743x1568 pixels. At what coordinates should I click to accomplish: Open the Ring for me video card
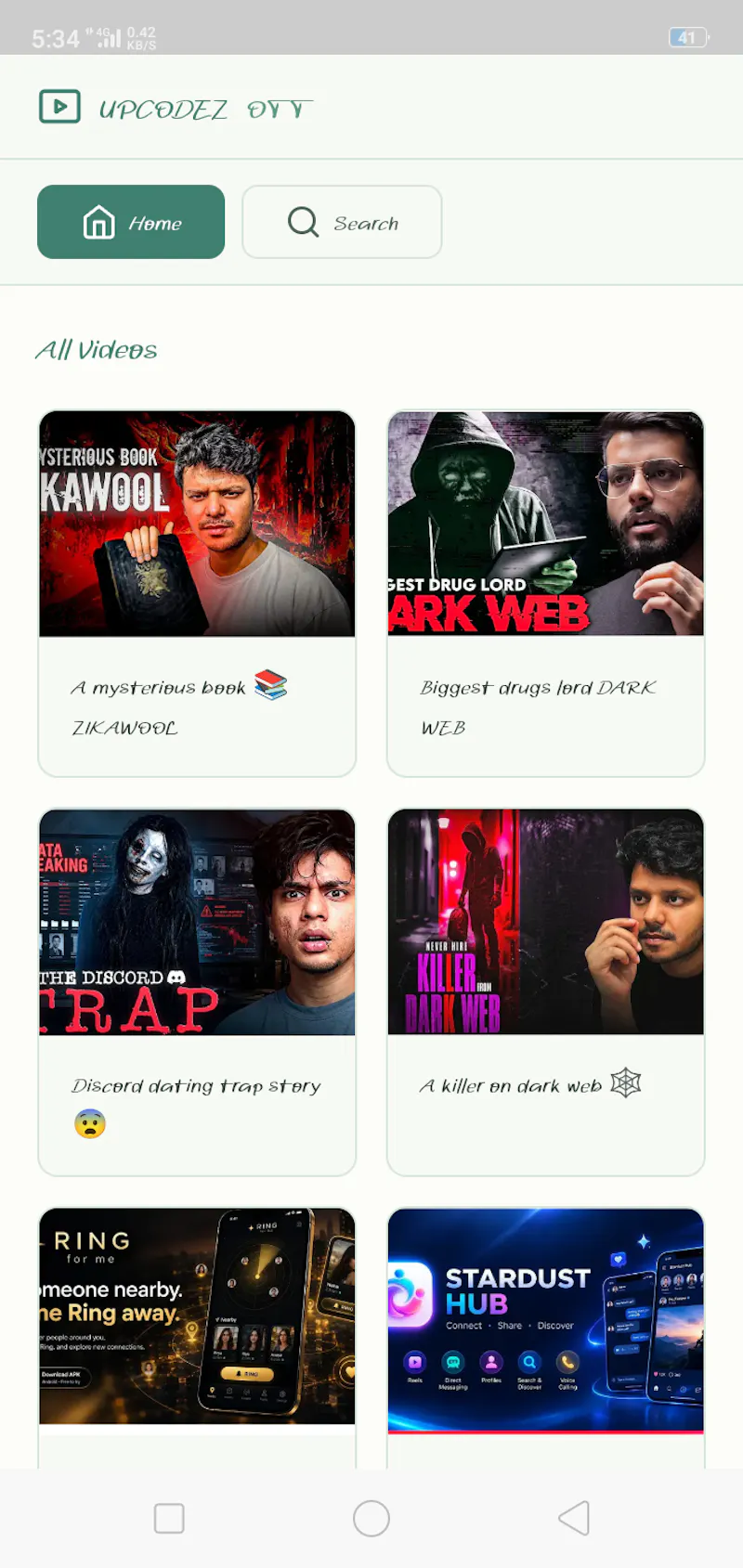click(197, 1337)
